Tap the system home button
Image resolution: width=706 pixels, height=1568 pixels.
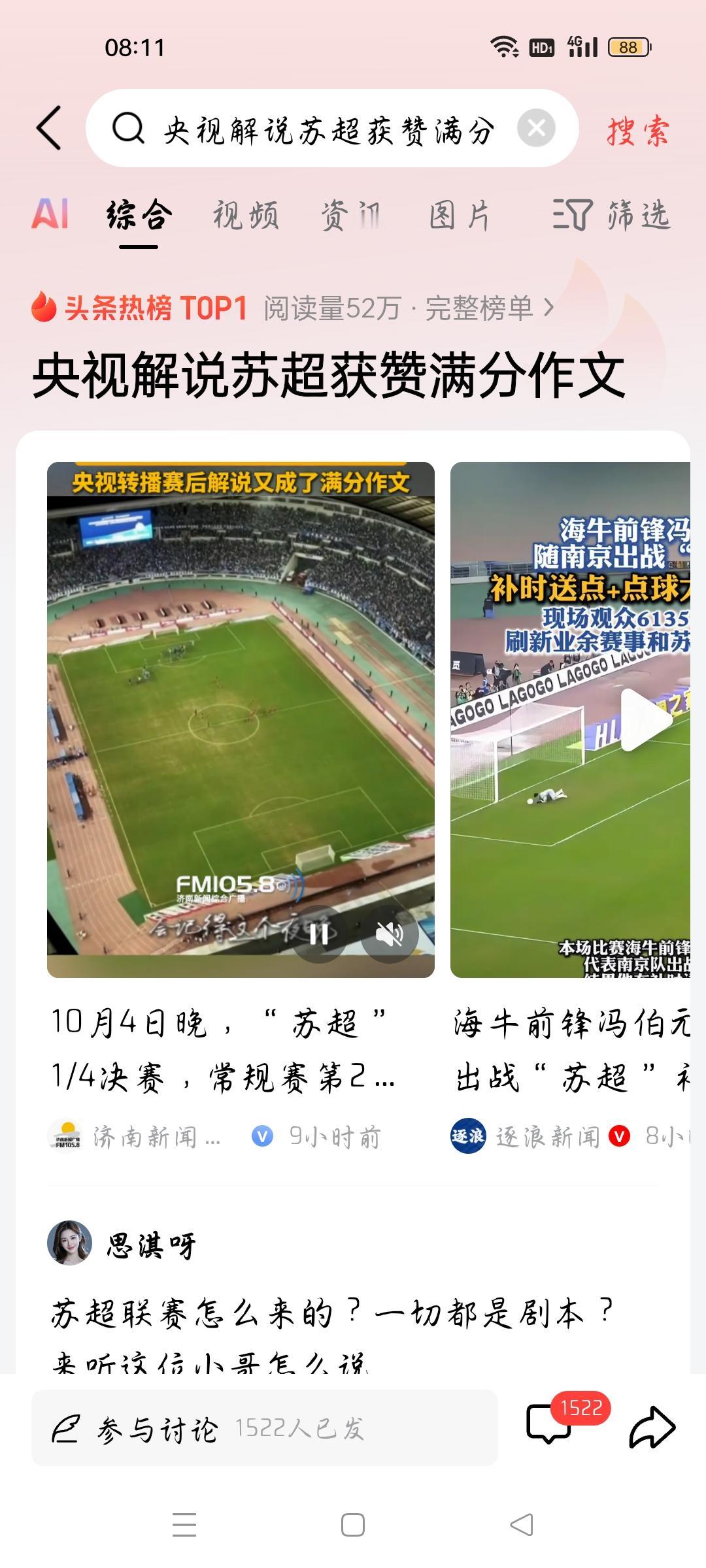(x=353, y=1525)
